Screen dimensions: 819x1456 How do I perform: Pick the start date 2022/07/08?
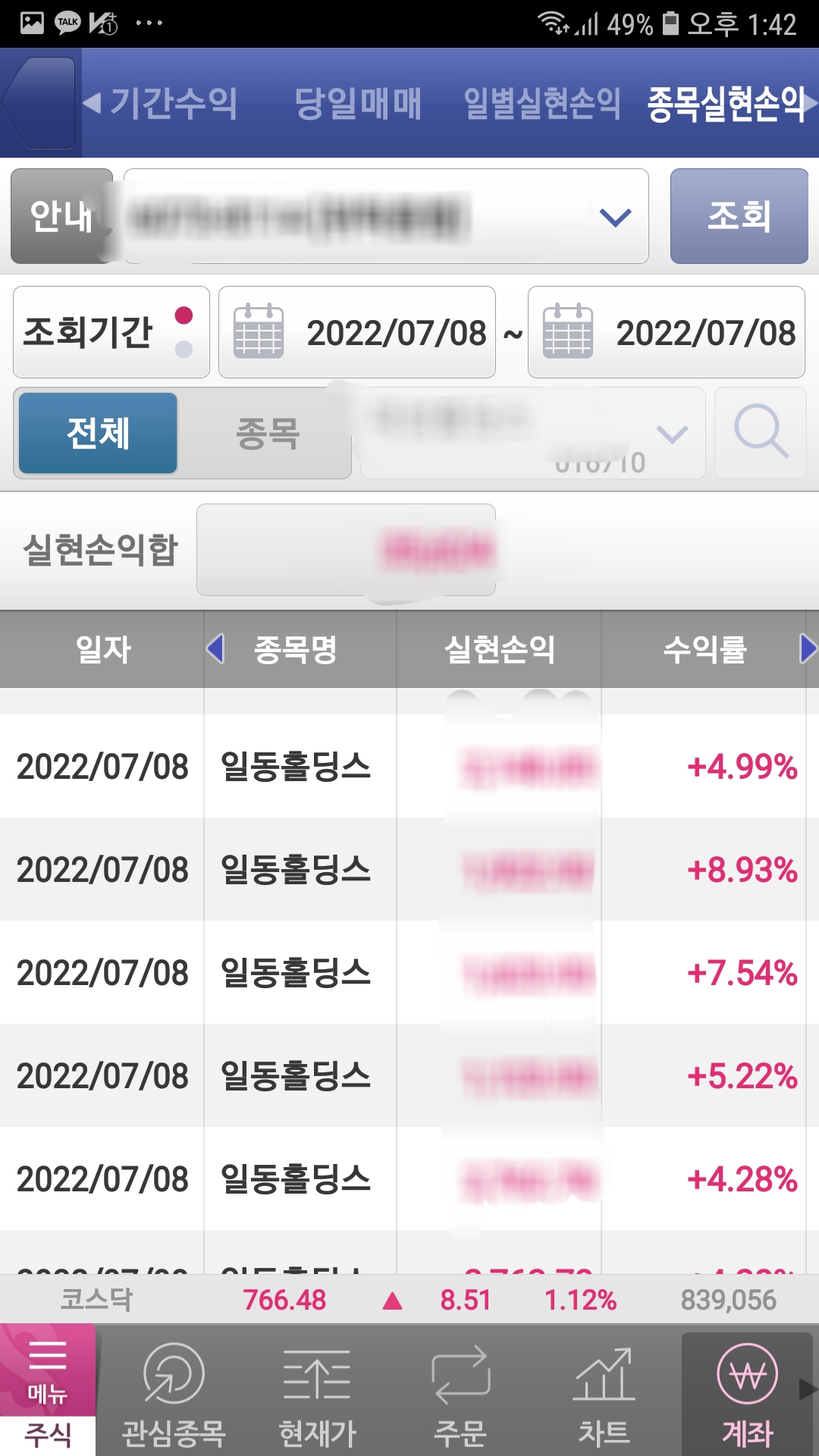click(x=357, y=332)
